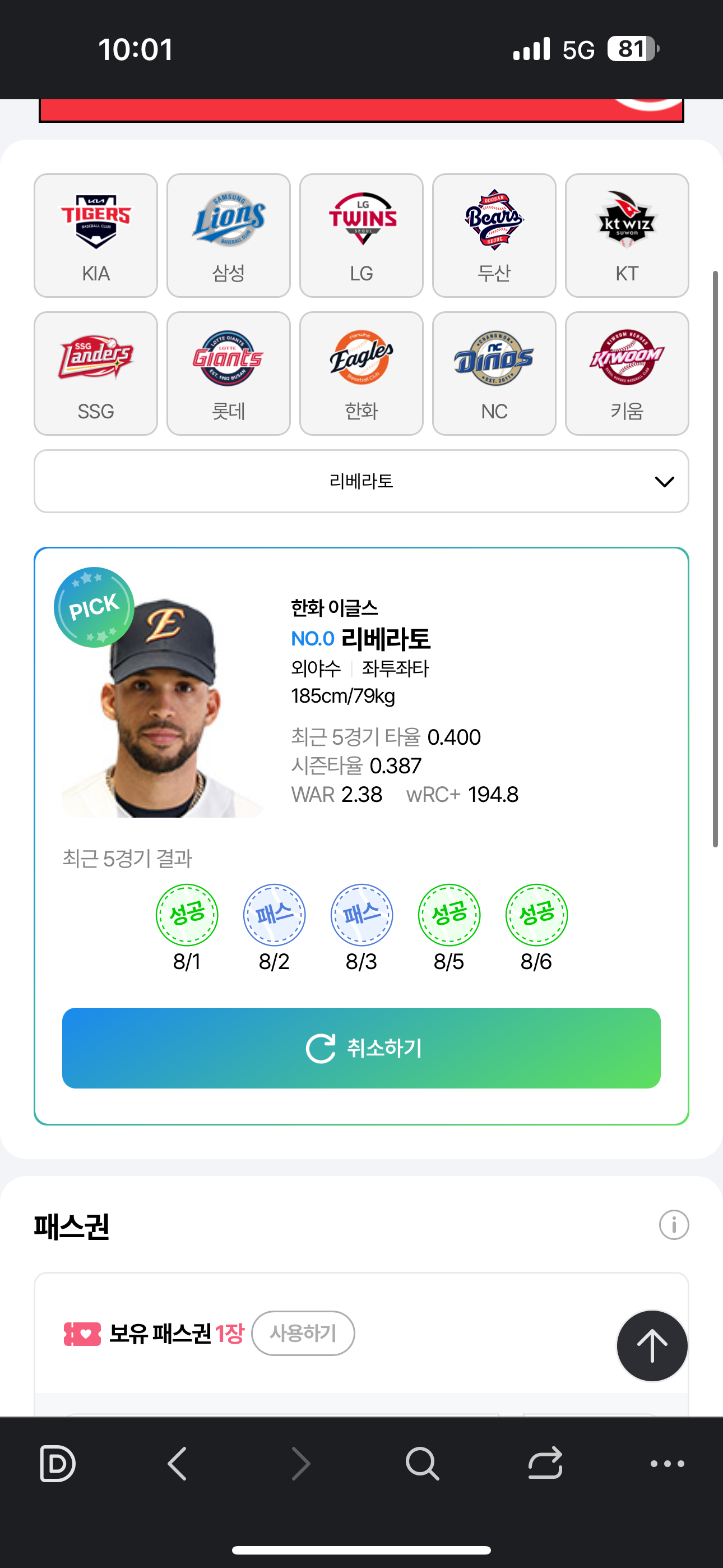Select the KT Wiz team
This screenshot has height=1568, width=723.
[626, 236]
